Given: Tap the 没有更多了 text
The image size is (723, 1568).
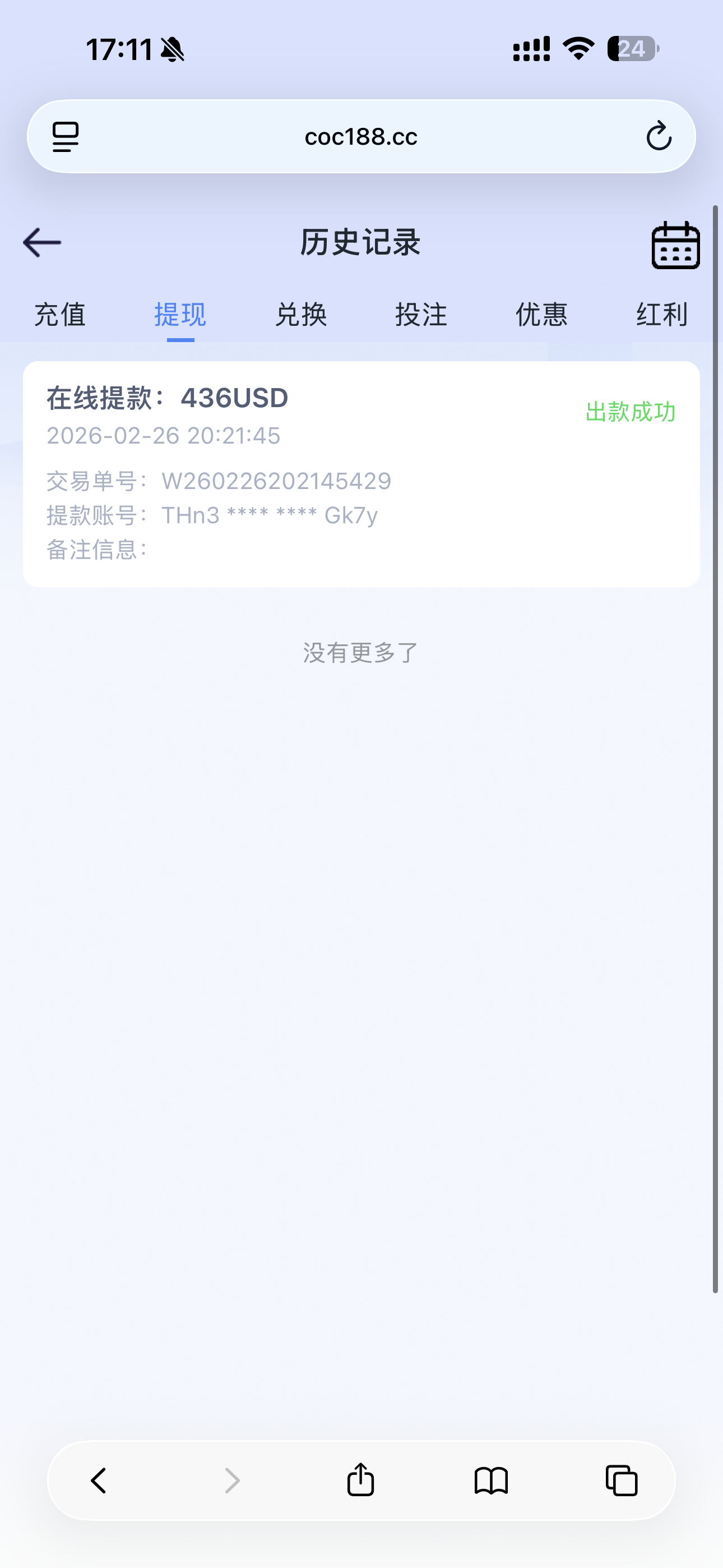Looking at the screenshot, I should tap(360, 650).
